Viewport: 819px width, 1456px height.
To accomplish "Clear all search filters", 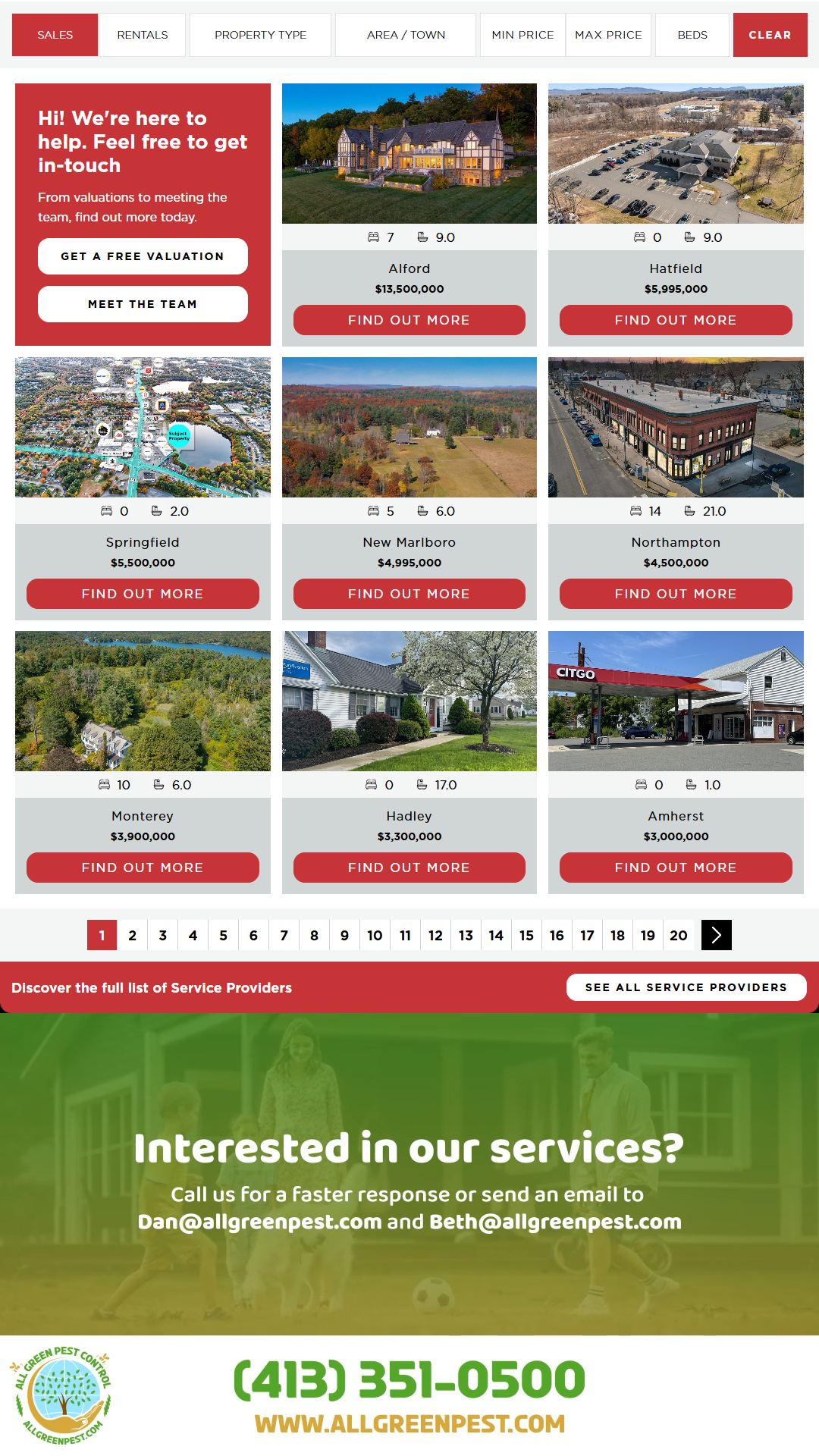I will tap(770, 35).
